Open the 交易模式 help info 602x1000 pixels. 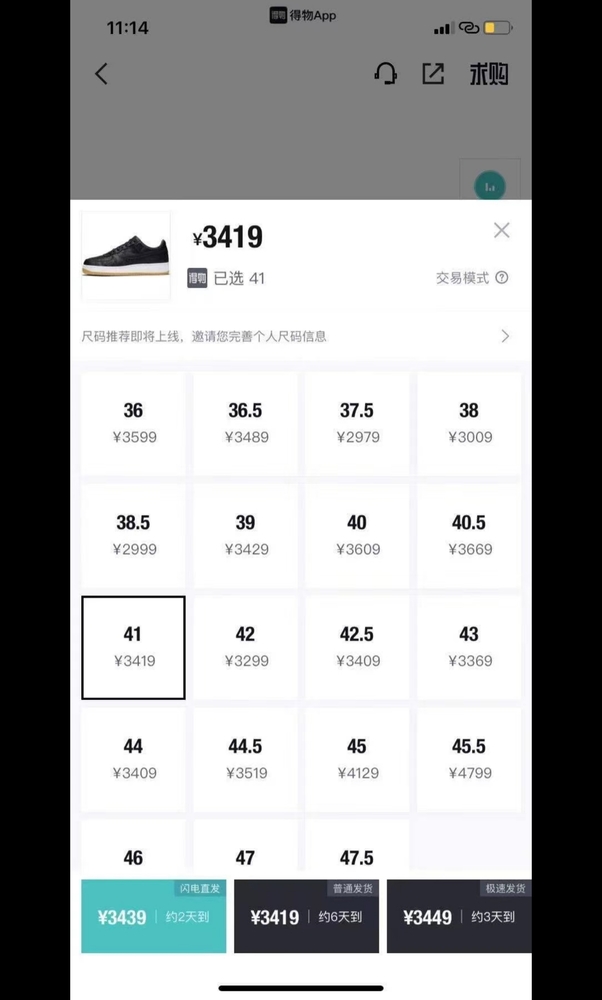coord(472,278)
